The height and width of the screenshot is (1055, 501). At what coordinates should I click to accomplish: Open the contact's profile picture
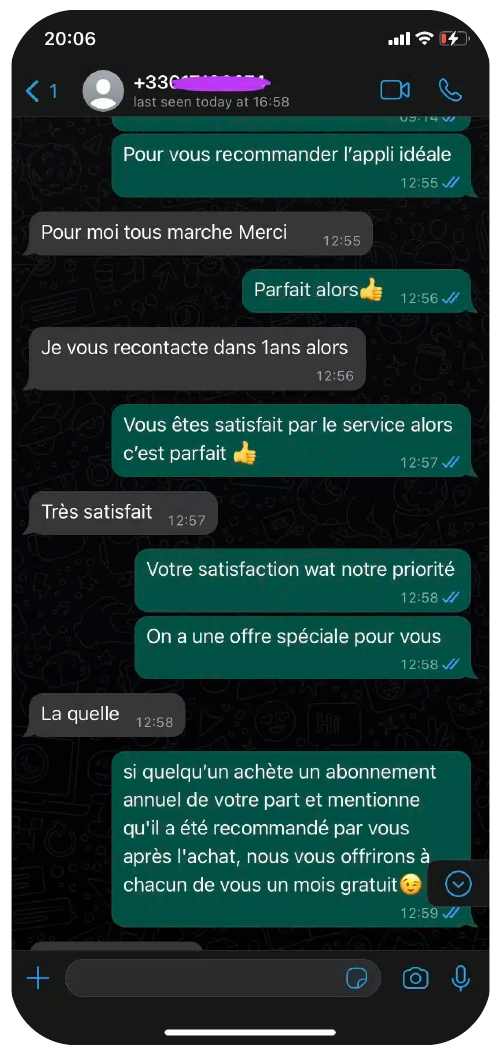coord(103,91)
